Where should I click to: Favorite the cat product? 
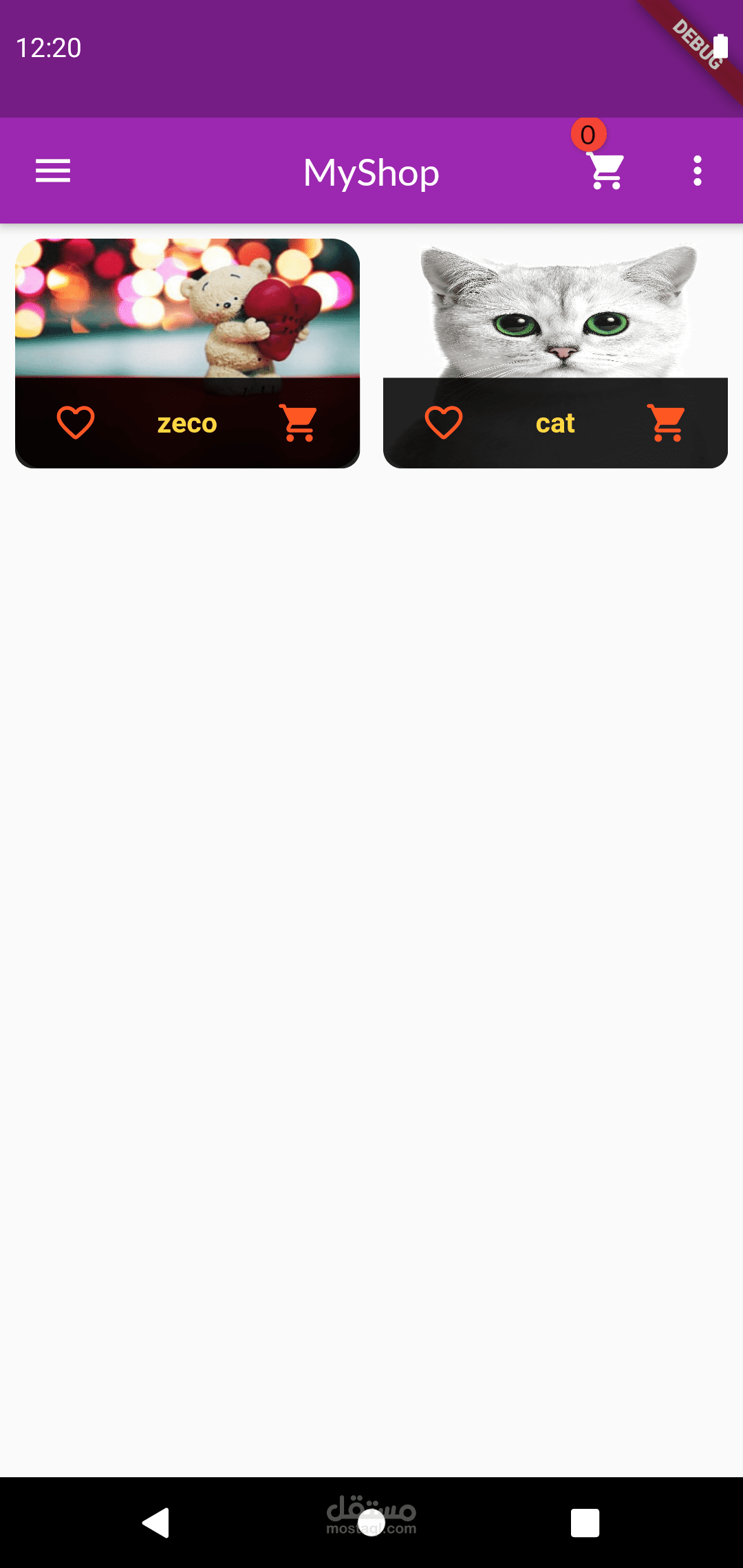coord(444,422)
